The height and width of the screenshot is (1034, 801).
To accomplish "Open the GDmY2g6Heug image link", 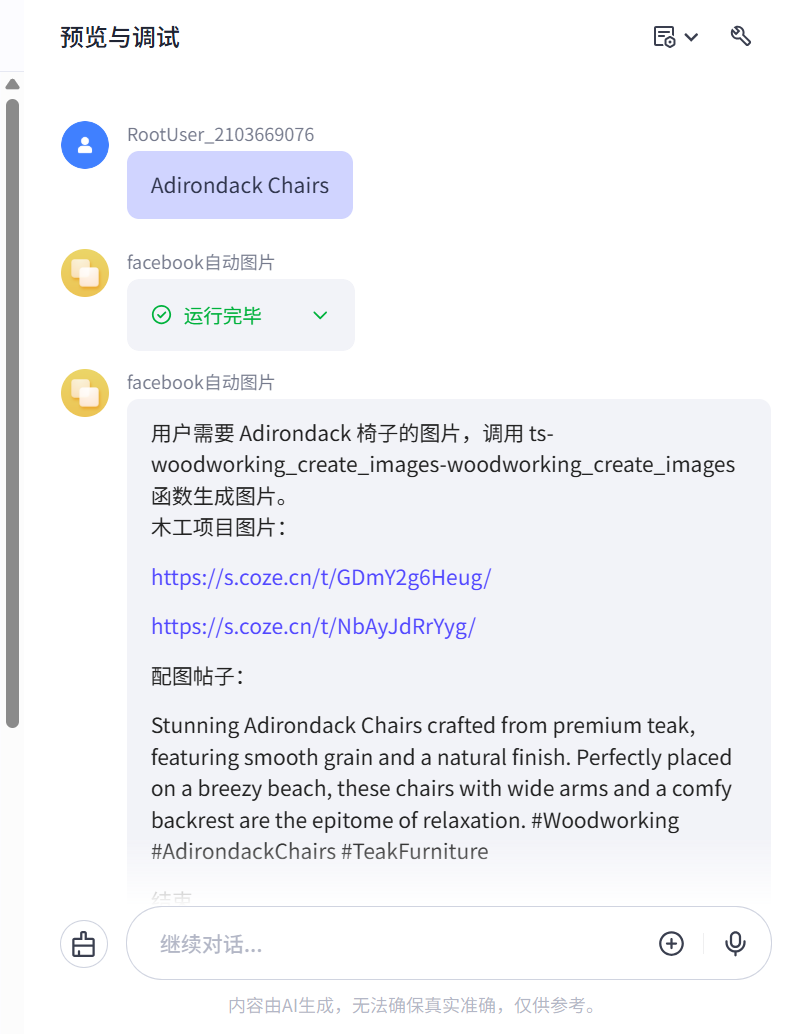I will [321, 577].
